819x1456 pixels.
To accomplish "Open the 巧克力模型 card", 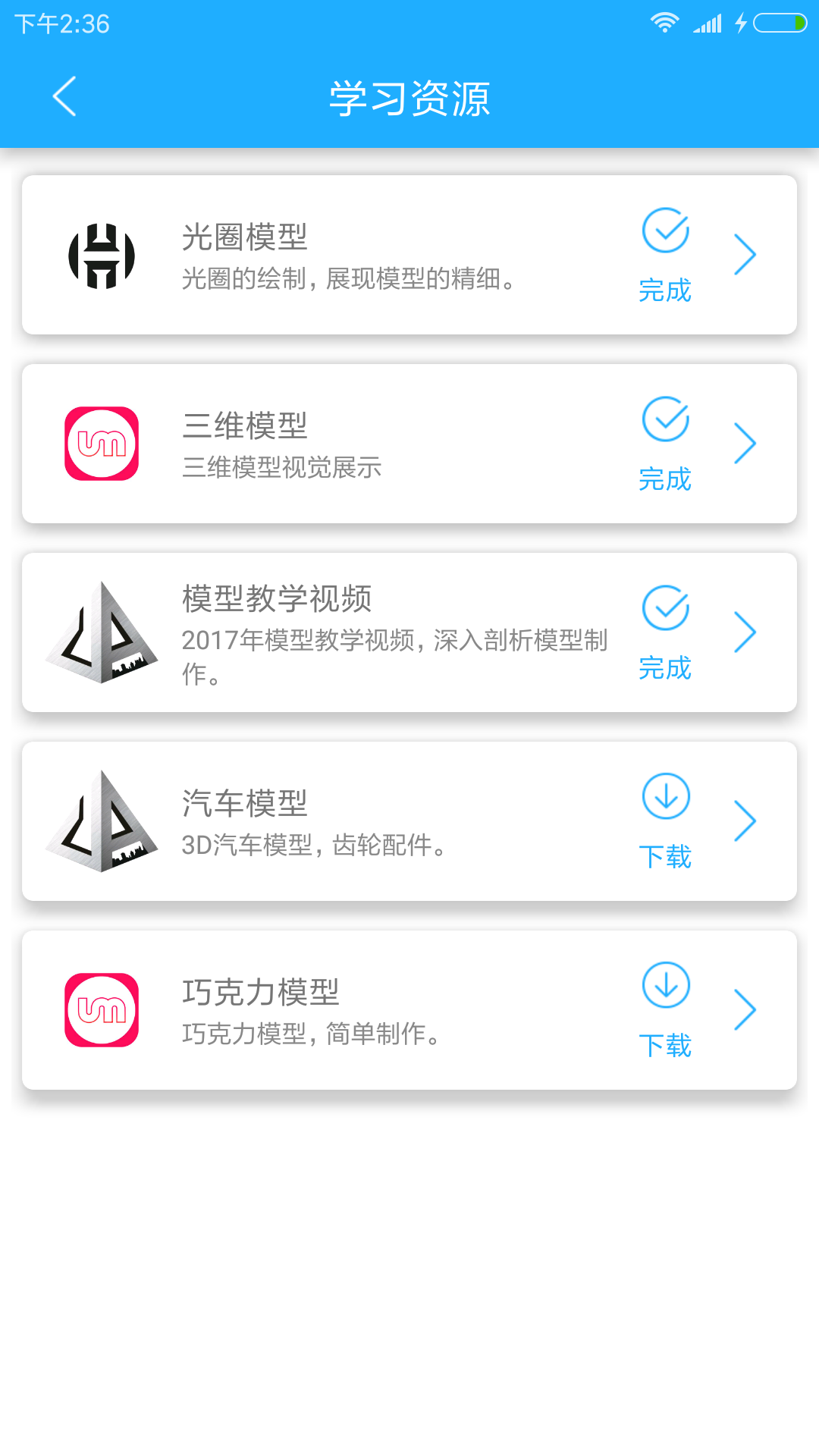I will 409,1010.
